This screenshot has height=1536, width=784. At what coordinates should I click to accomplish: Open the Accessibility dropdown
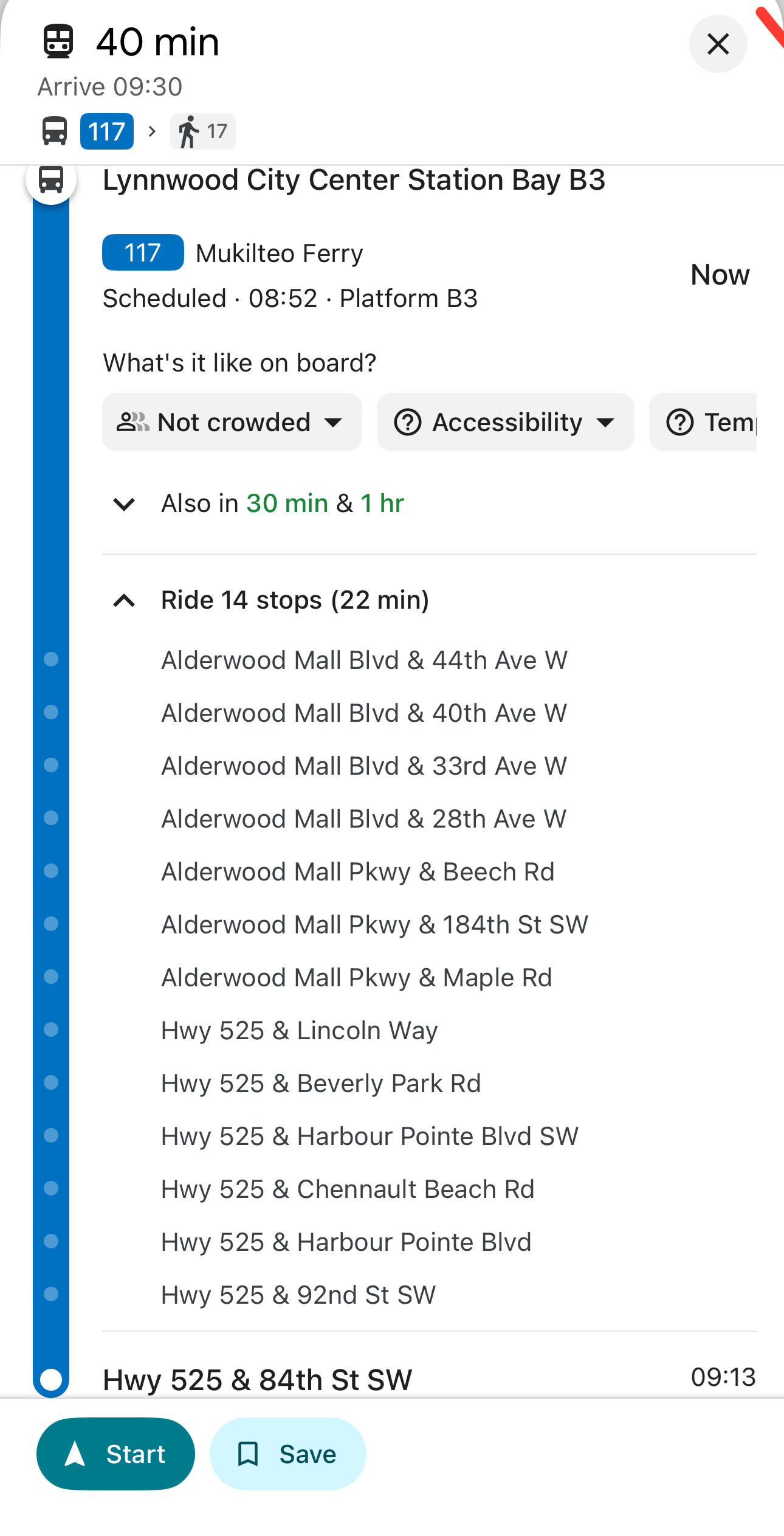pos(505,422)
